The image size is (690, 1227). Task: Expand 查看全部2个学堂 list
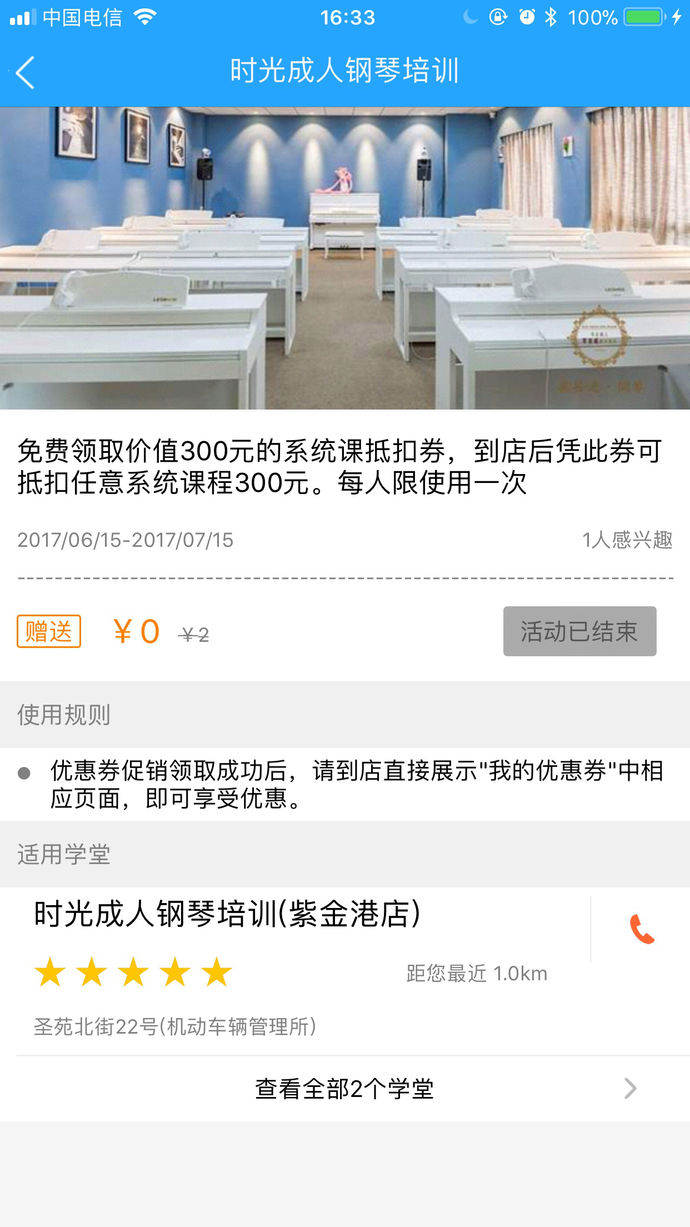tap(344, 1088)
